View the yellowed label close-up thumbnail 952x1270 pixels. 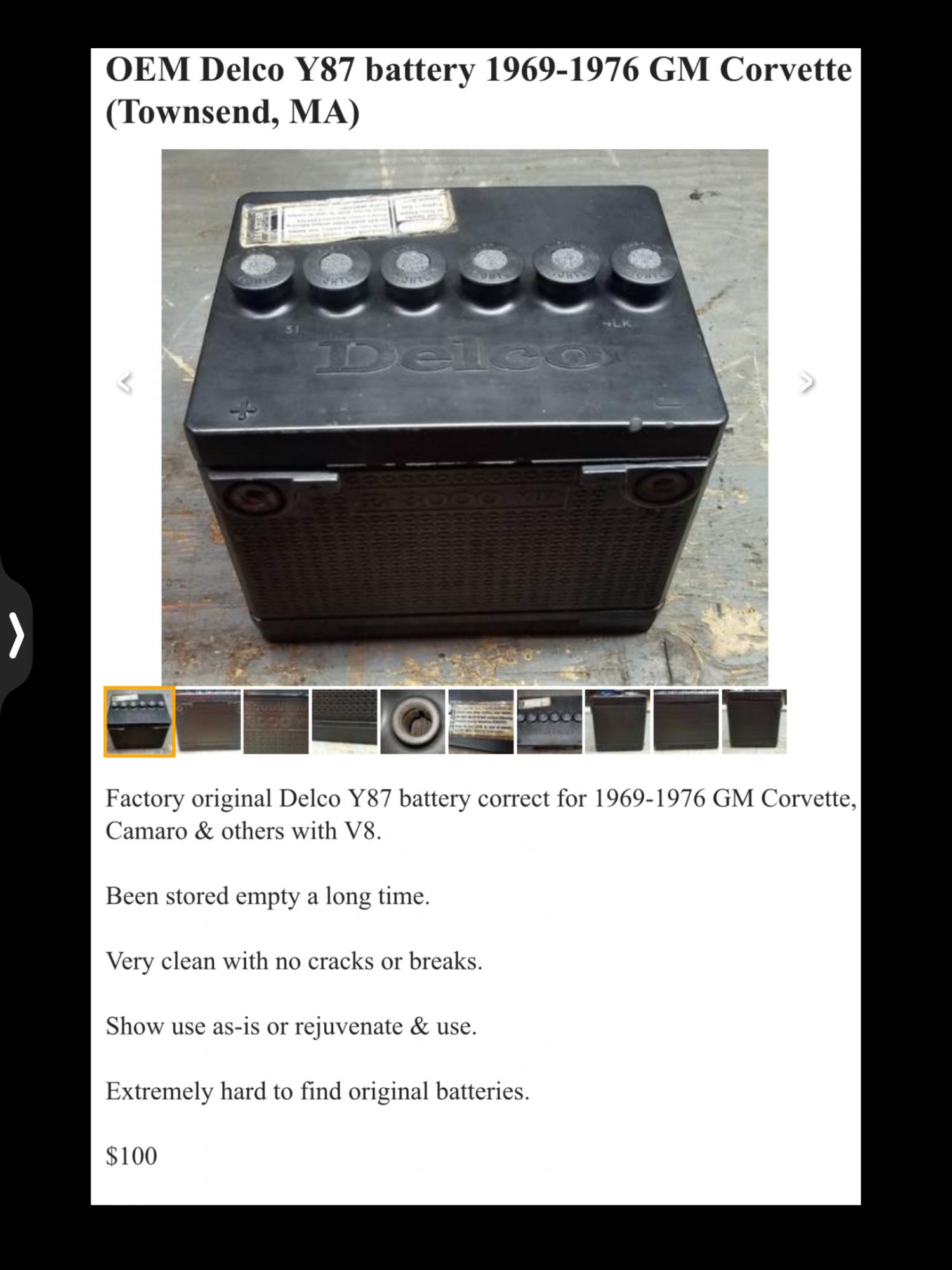pyautogui.click(x=480, y=721)
